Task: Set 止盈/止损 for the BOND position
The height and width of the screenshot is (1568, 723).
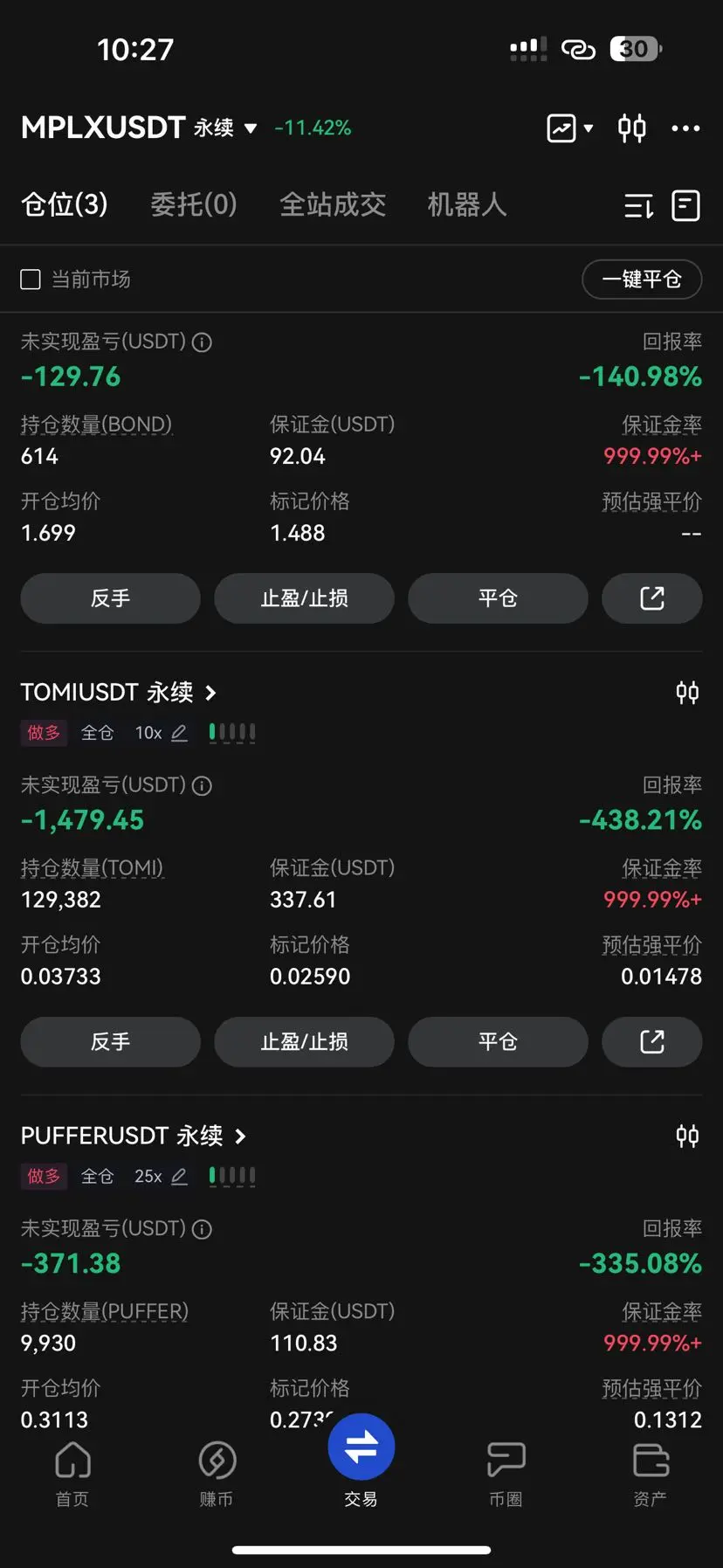Action: tap(305, 598)
